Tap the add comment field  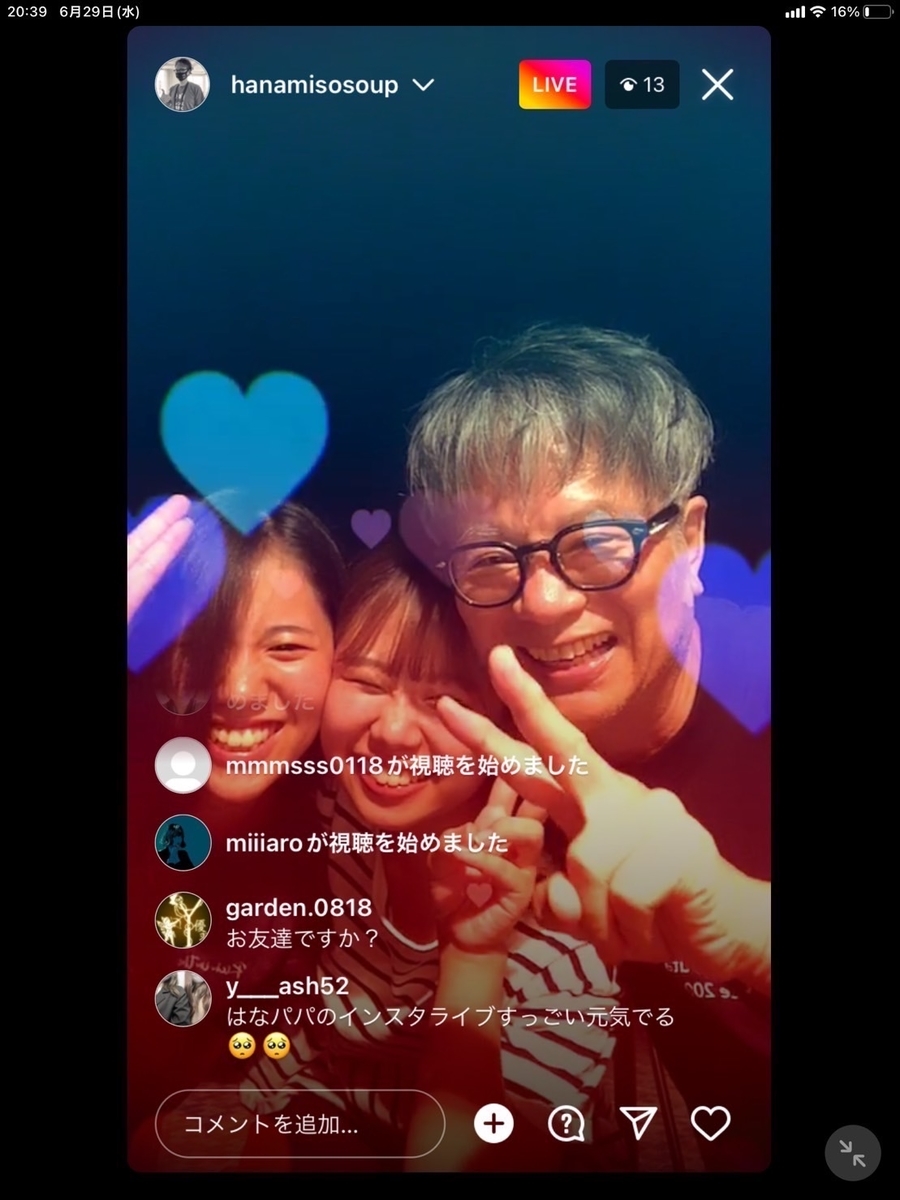pyautogui.click(x=300, y=1124)
